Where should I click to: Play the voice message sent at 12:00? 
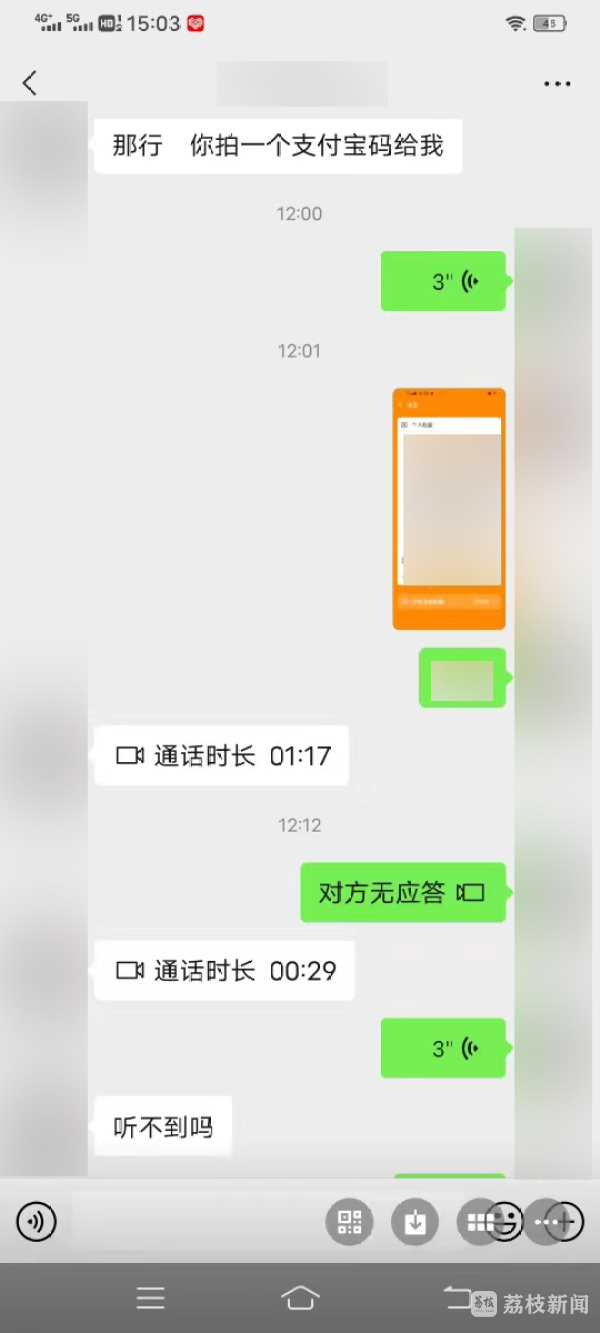(x=443, y=281)
